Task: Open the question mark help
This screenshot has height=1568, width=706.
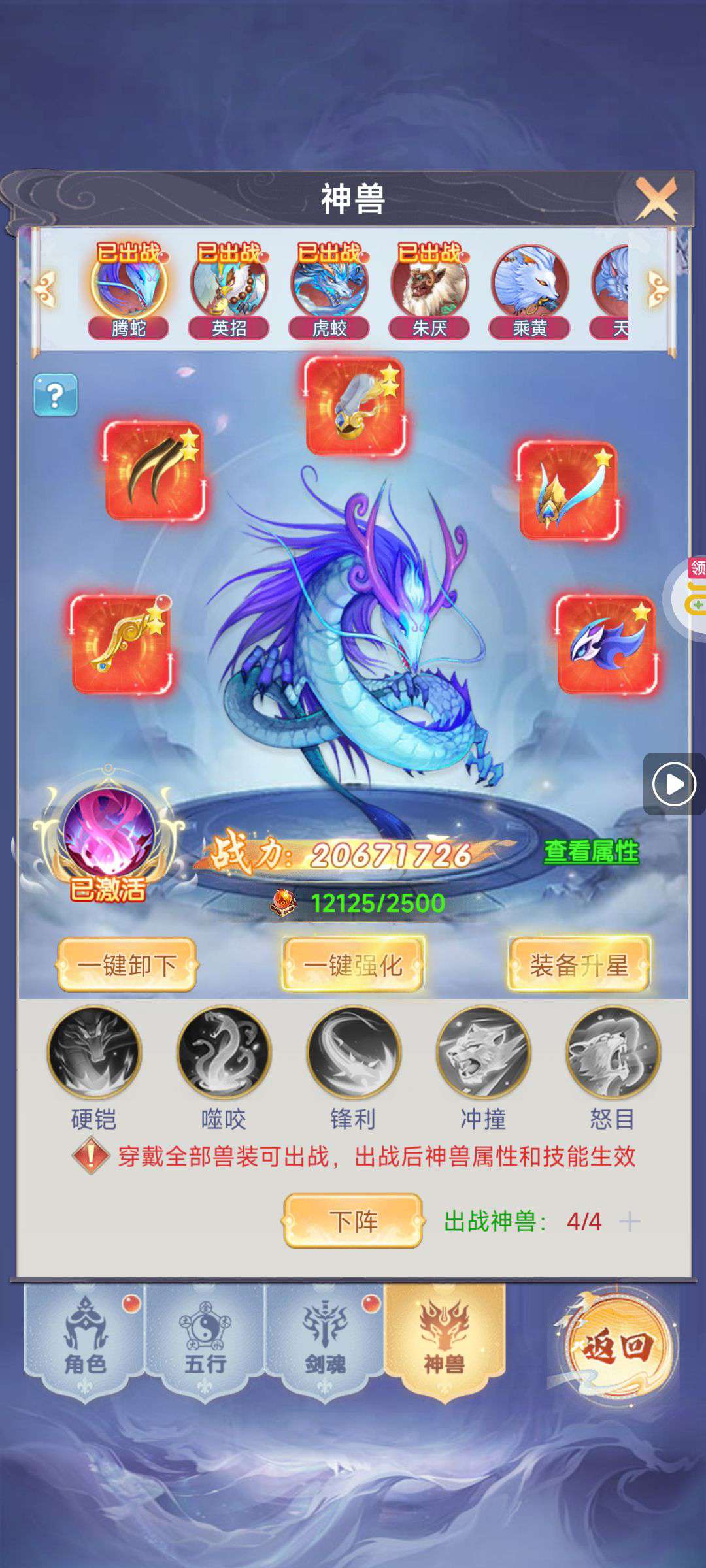Action: point(56,395)
